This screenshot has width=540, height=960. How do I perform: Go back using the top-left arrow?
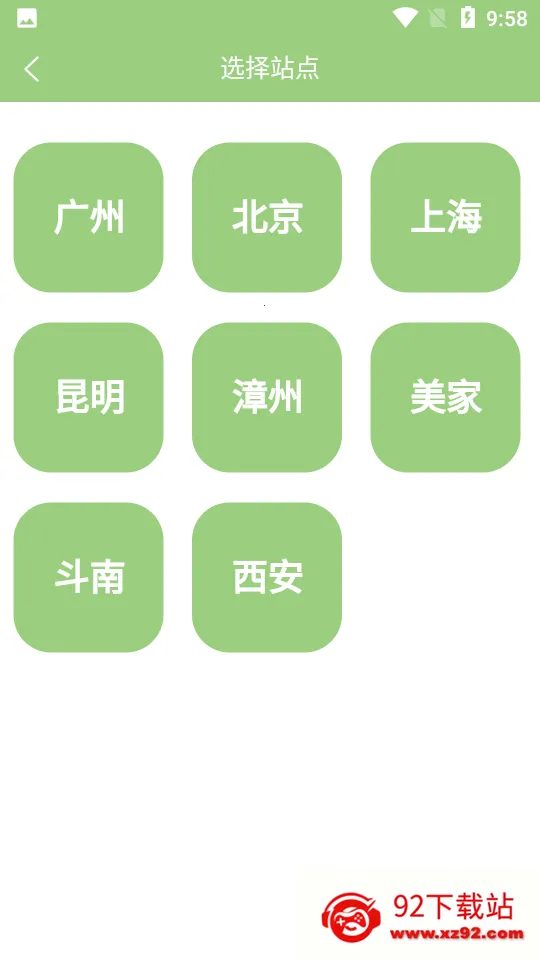tap(32, 69)
